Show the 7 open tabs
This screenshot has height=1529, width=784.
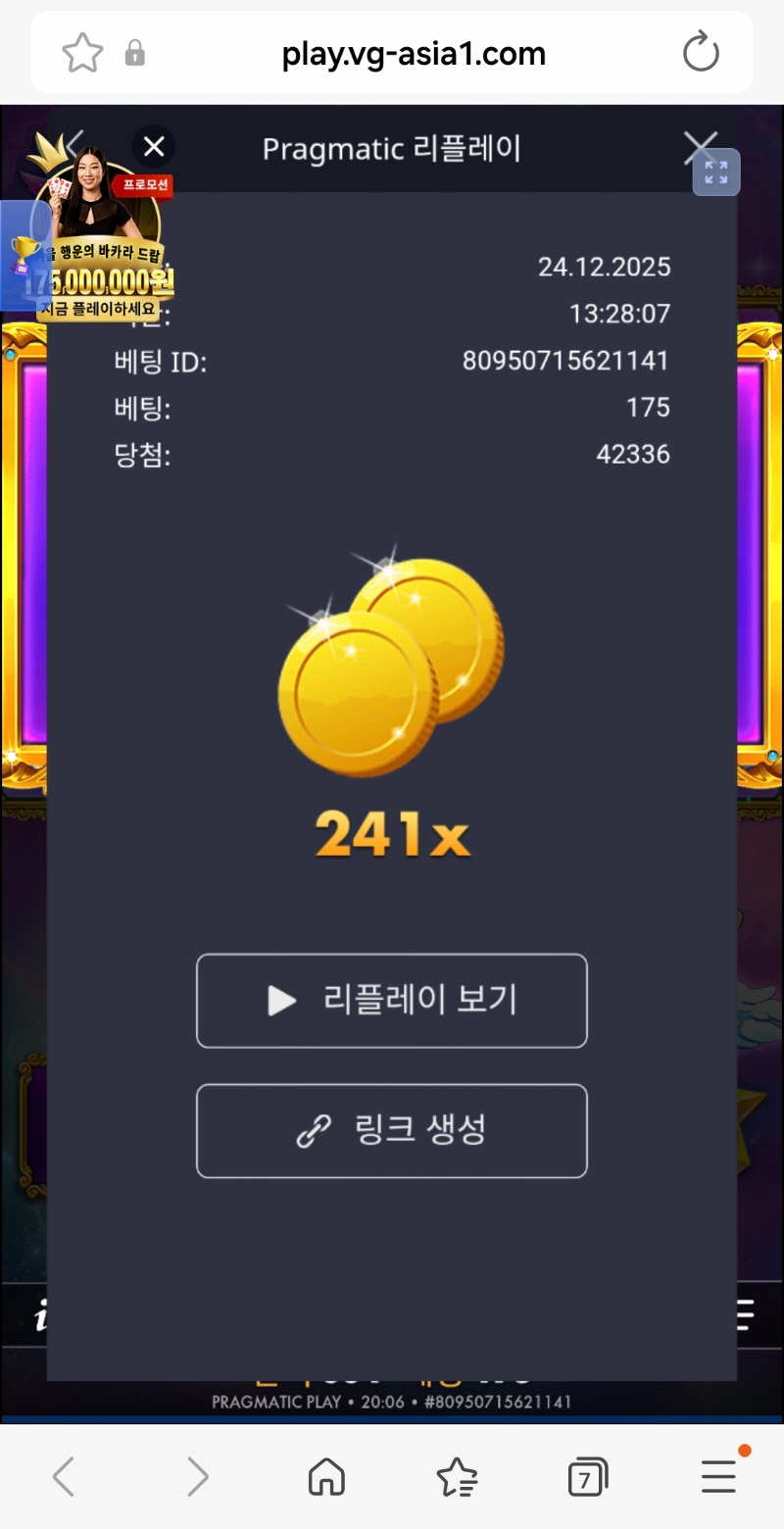click(587, 1477)
